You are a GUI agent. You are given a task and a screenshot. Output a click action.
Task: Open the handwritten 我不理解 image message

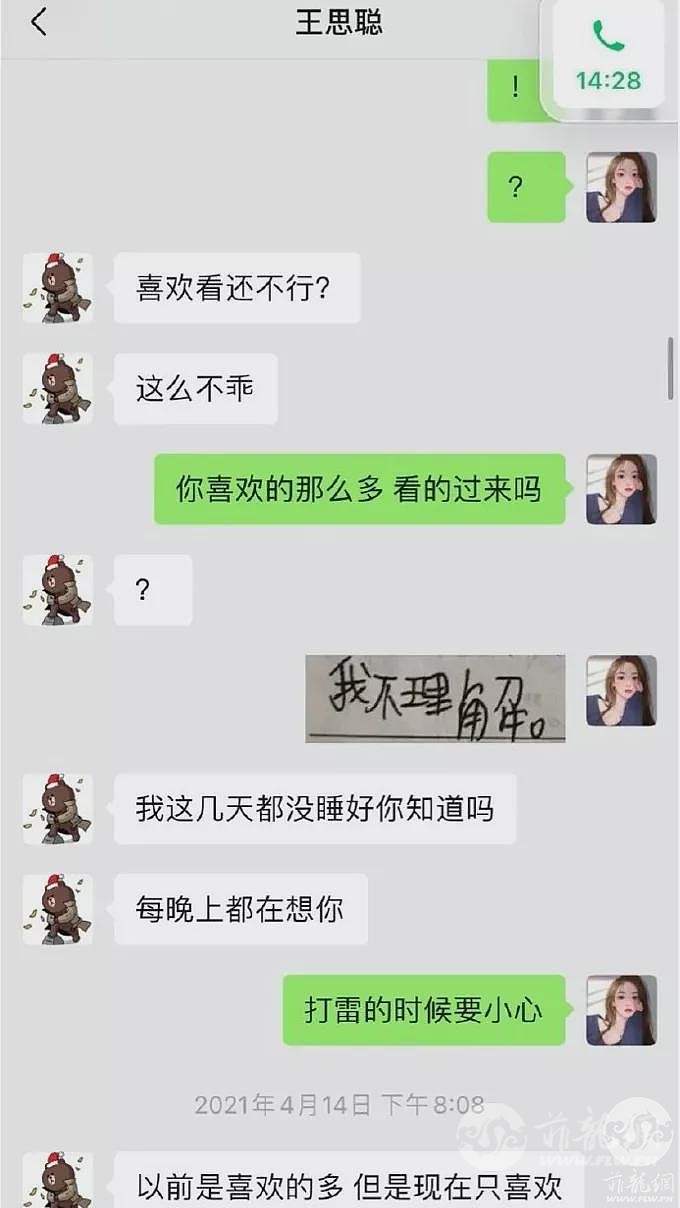click(x=435, y=698)
